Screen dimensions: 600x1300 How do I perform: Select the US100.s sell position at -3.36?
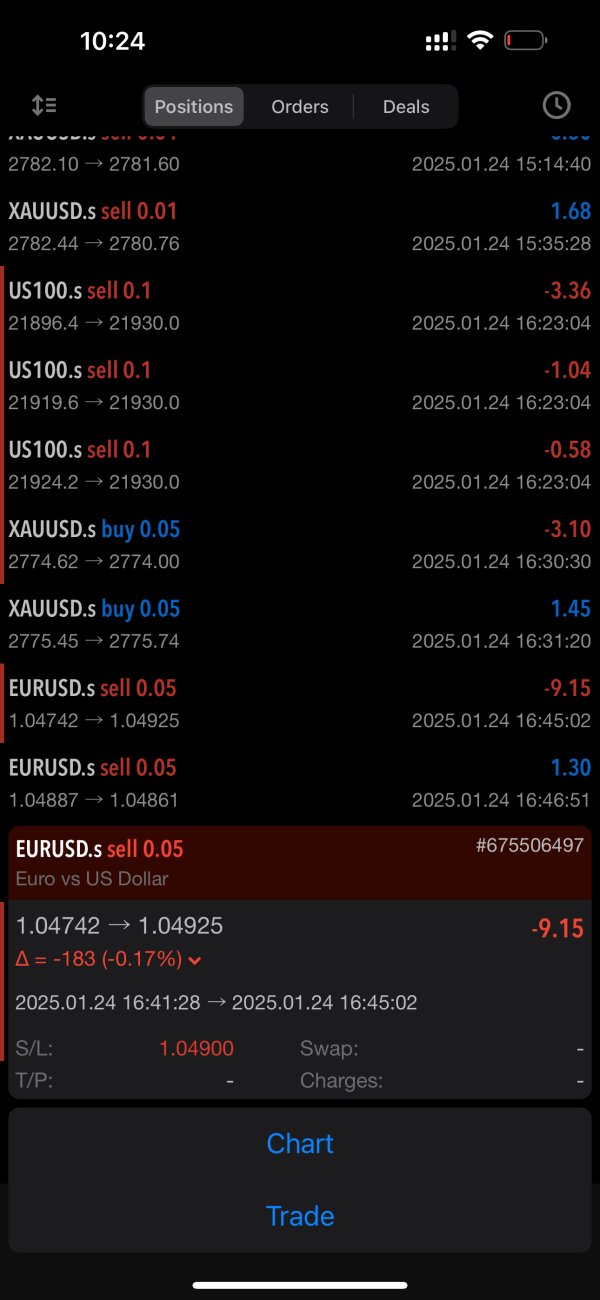pyautogui.click(x=300, y=306)
